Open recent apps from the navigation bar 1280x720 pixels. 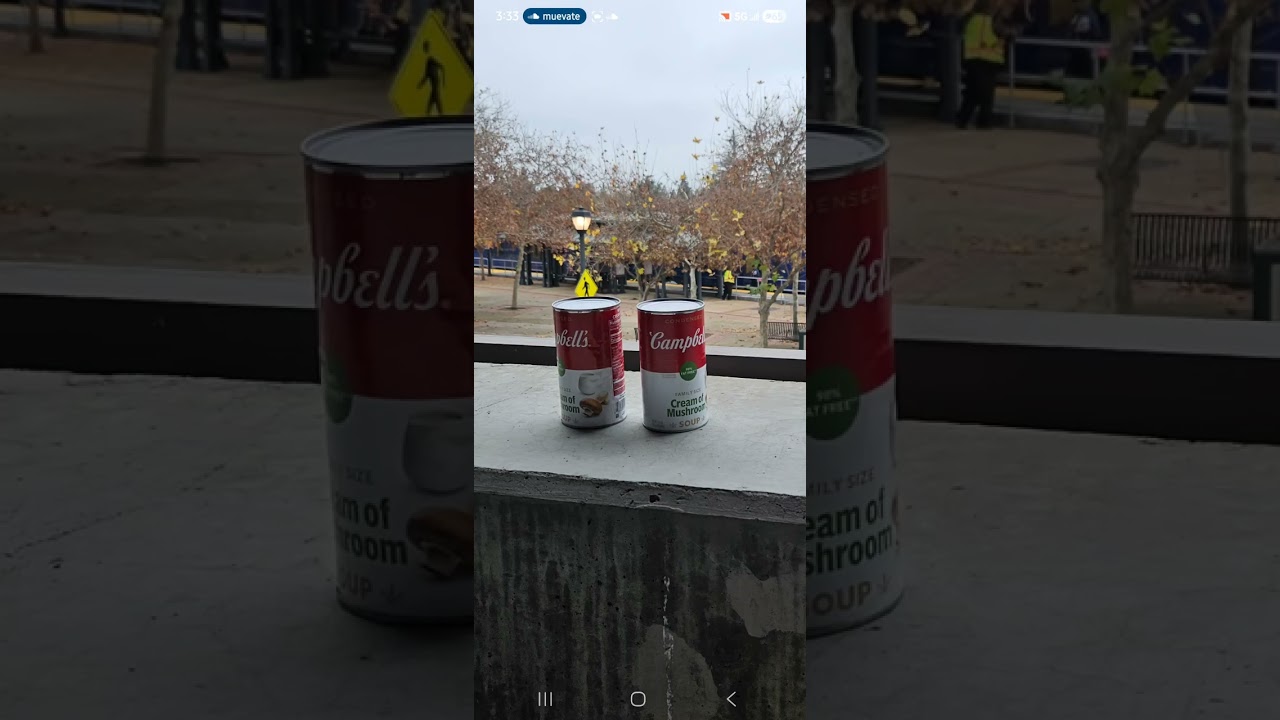tap(545, 699)
